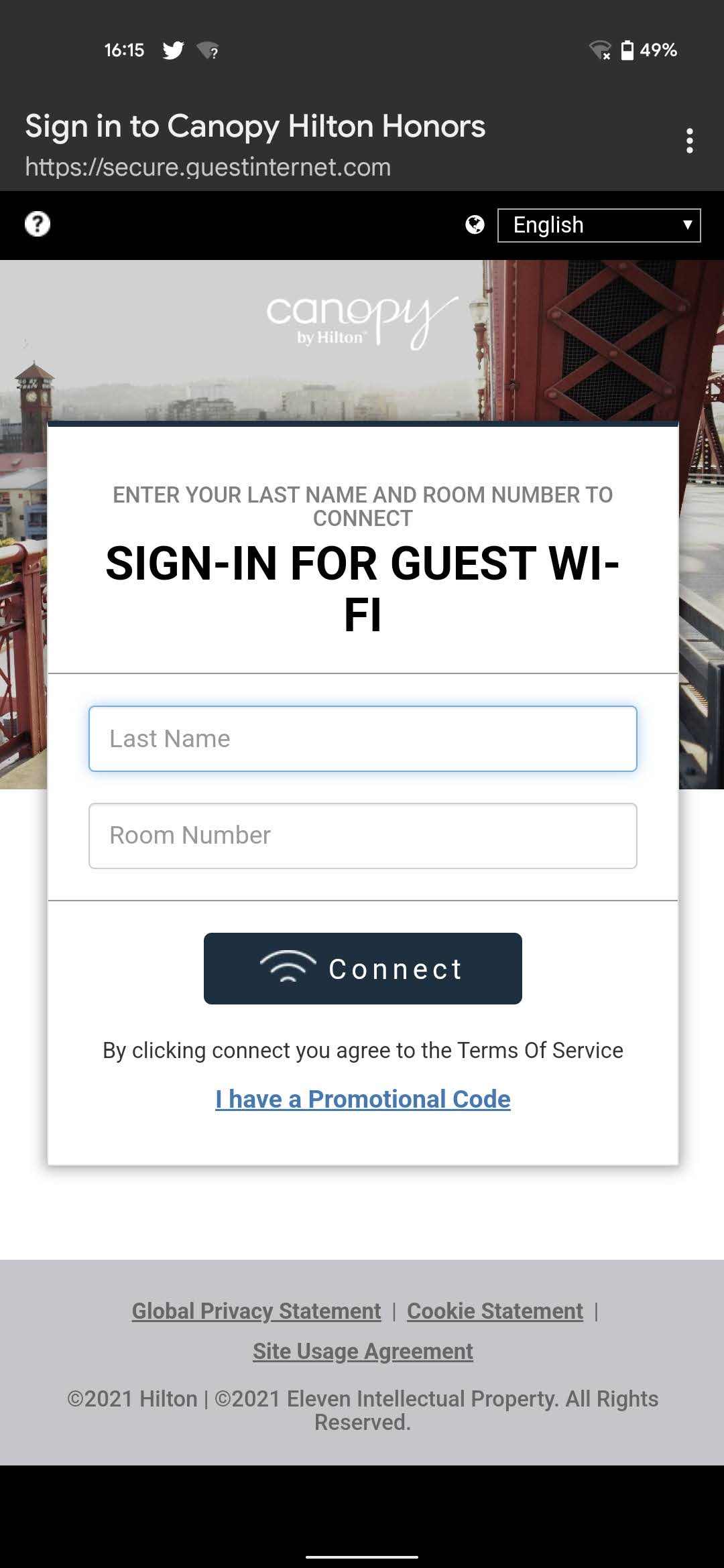Tap the Connect button
Viewport: 724px width, 1568px height.
[363, 968]
